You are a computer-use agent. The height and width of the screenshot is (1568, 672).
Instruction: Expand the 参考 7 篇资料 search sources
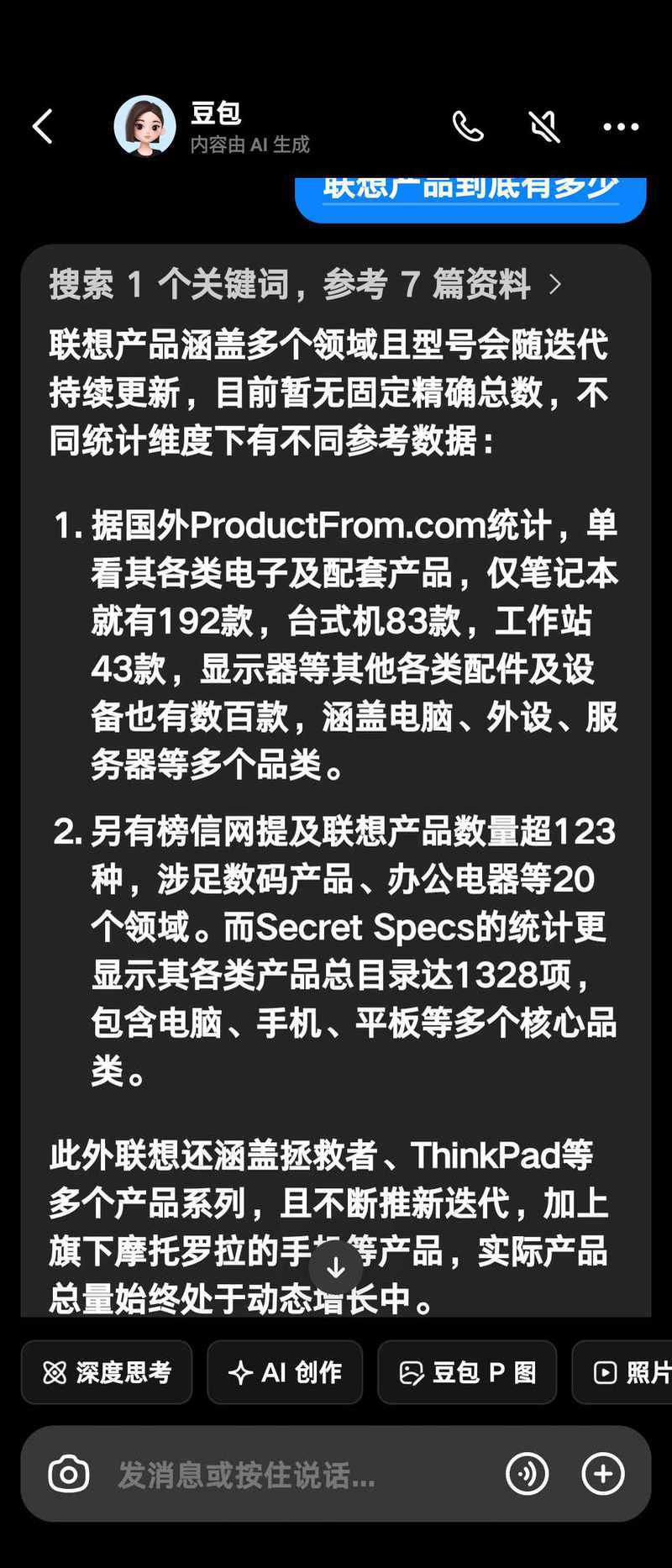306,285
